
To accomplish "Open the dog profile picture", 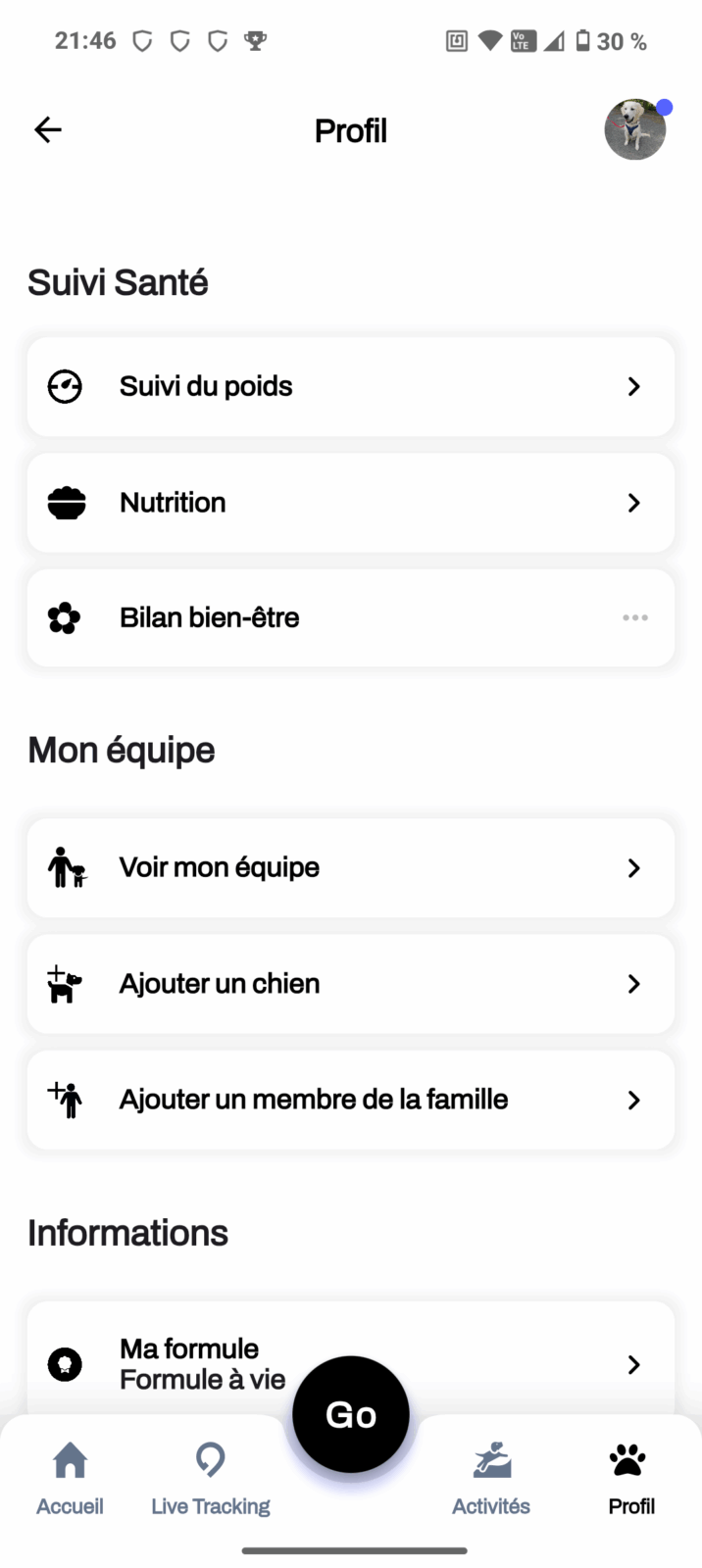I will [x=634, y=129].
